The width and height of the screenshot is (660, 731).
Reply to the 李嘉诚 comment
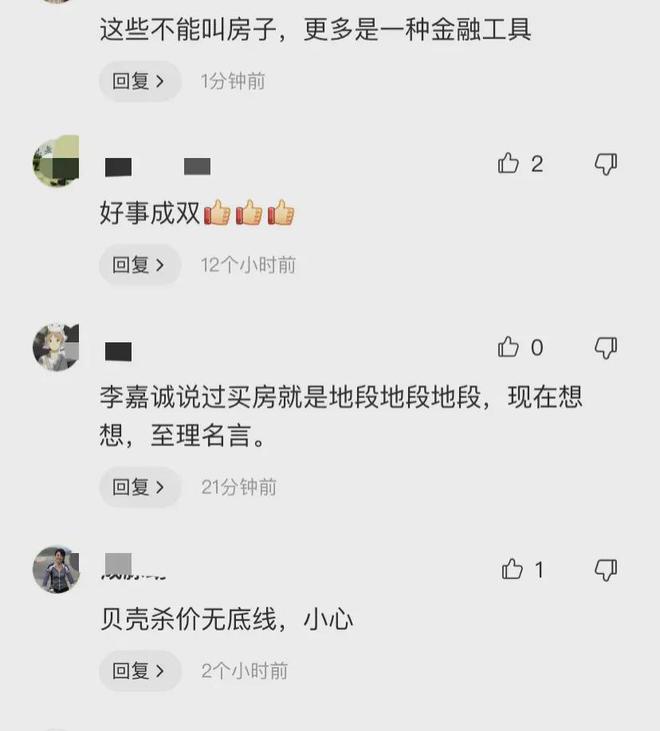click(139, 487)
